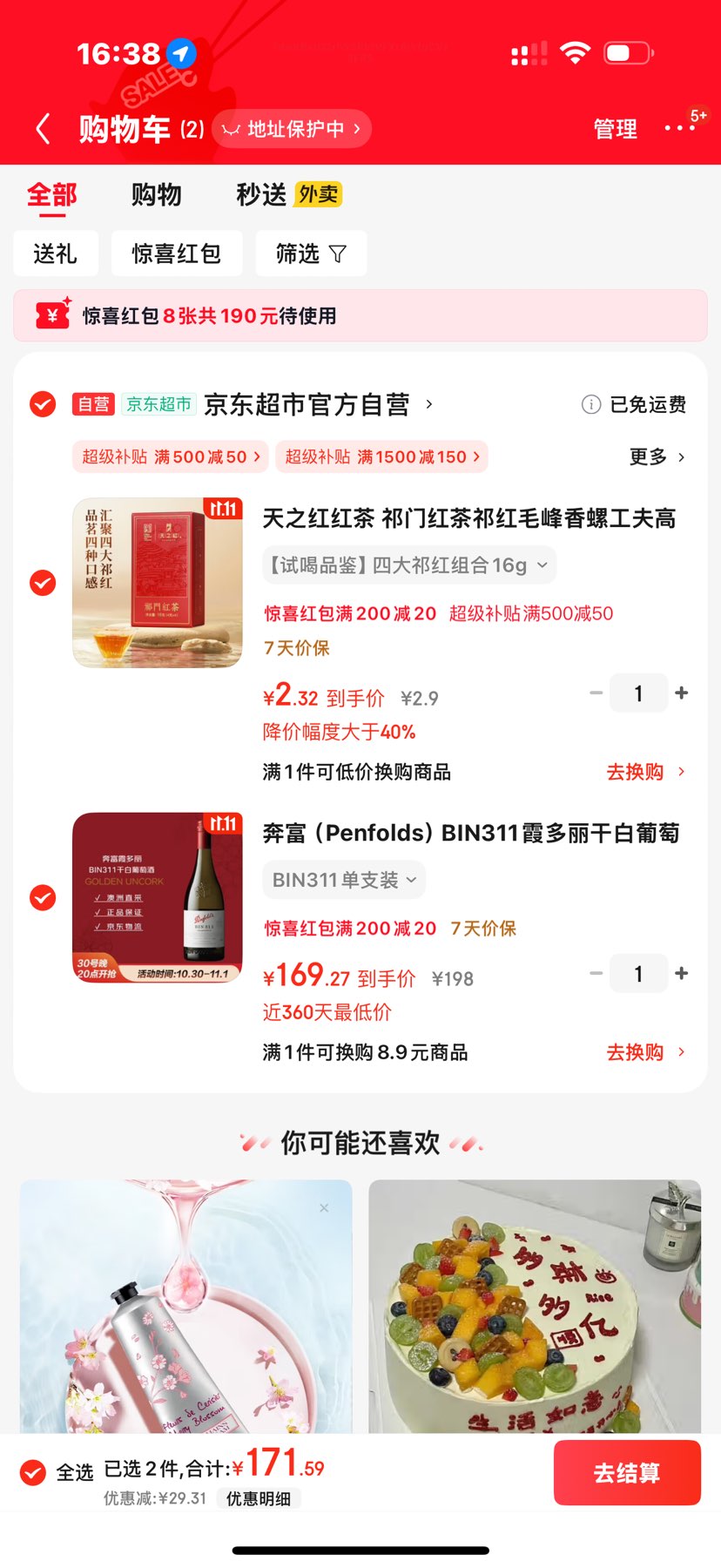Open the 筛选 filter funnel

point(311,253)
